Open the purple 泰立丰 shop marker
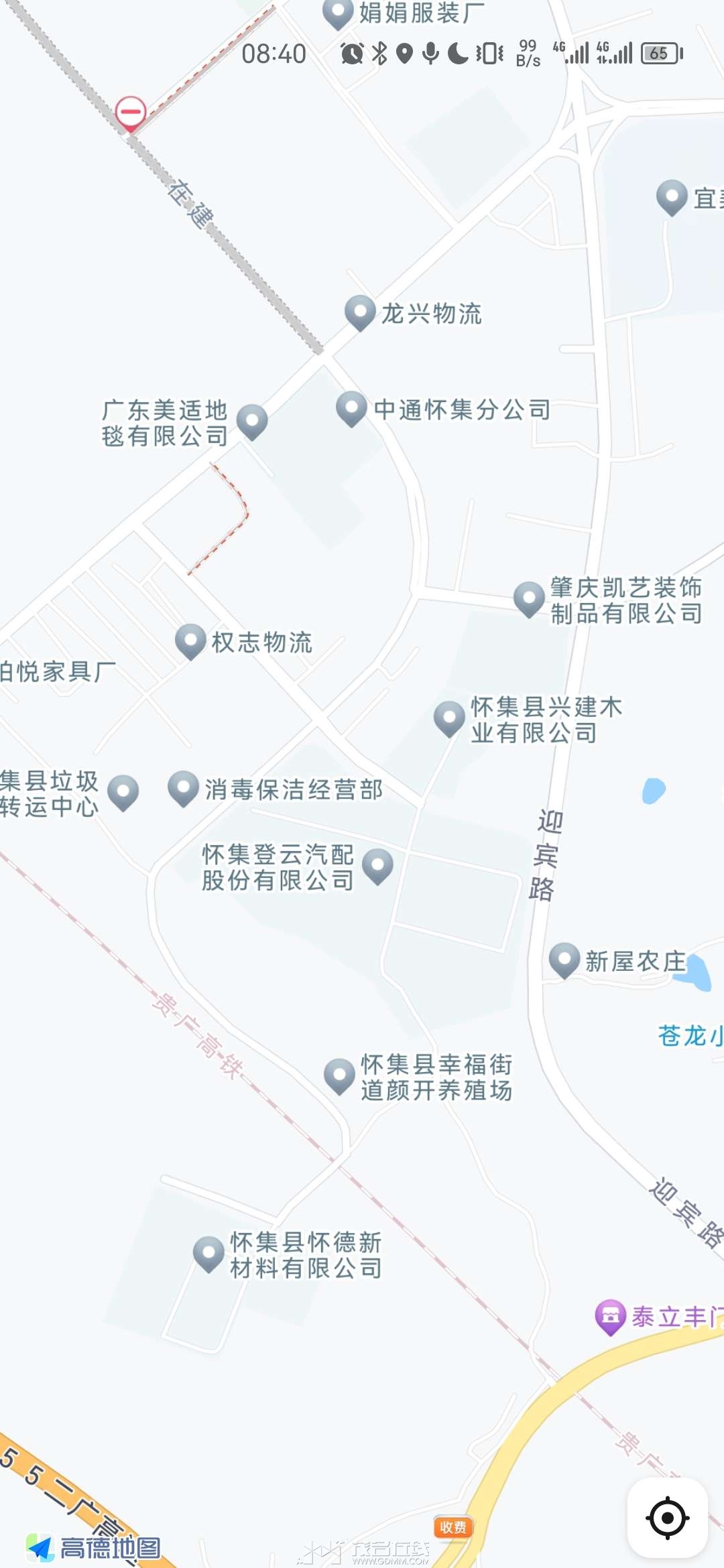Viewport: 724px width, 1568px height. pyautogui.click(x=610, y=1317)
